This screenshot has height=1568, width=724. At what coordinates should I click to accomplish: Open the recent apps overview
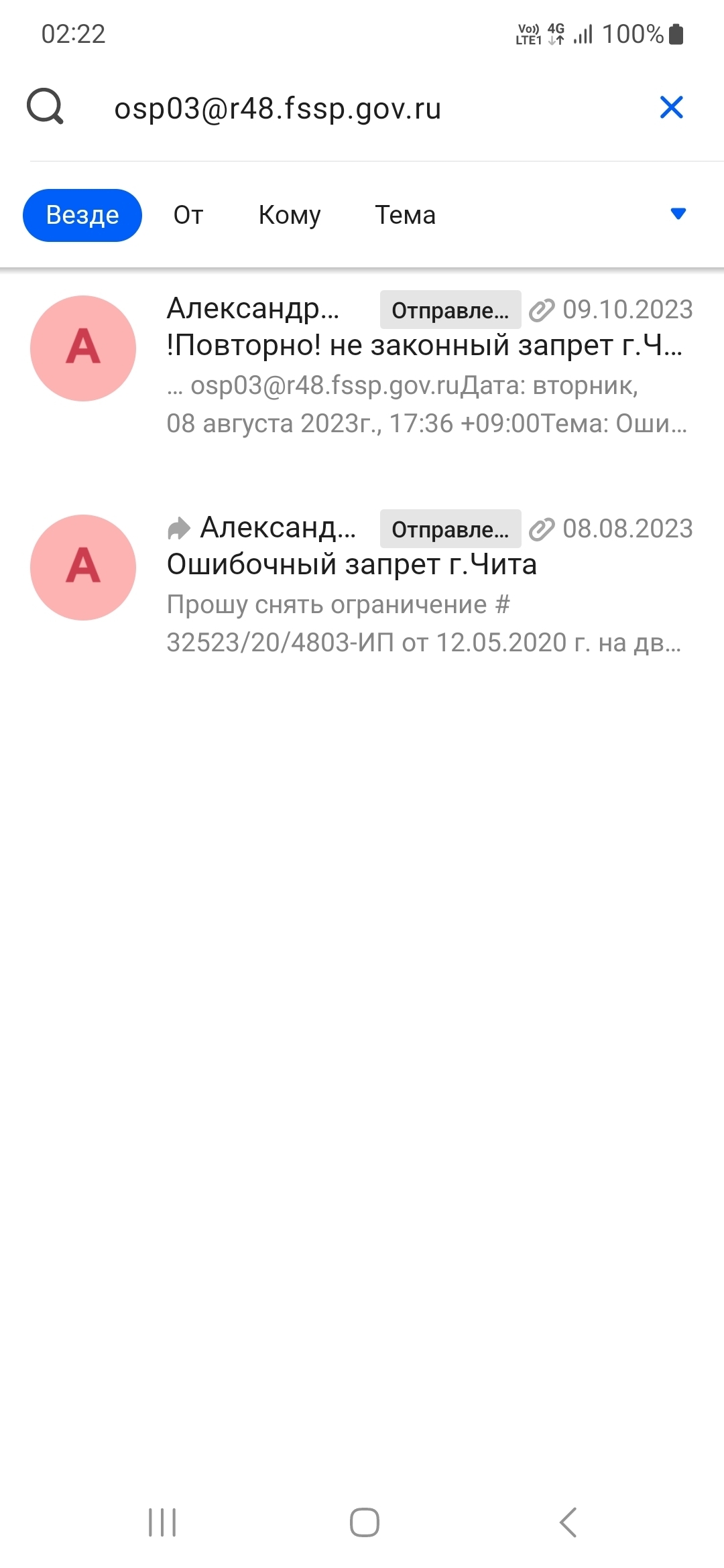click(162, 1522)
